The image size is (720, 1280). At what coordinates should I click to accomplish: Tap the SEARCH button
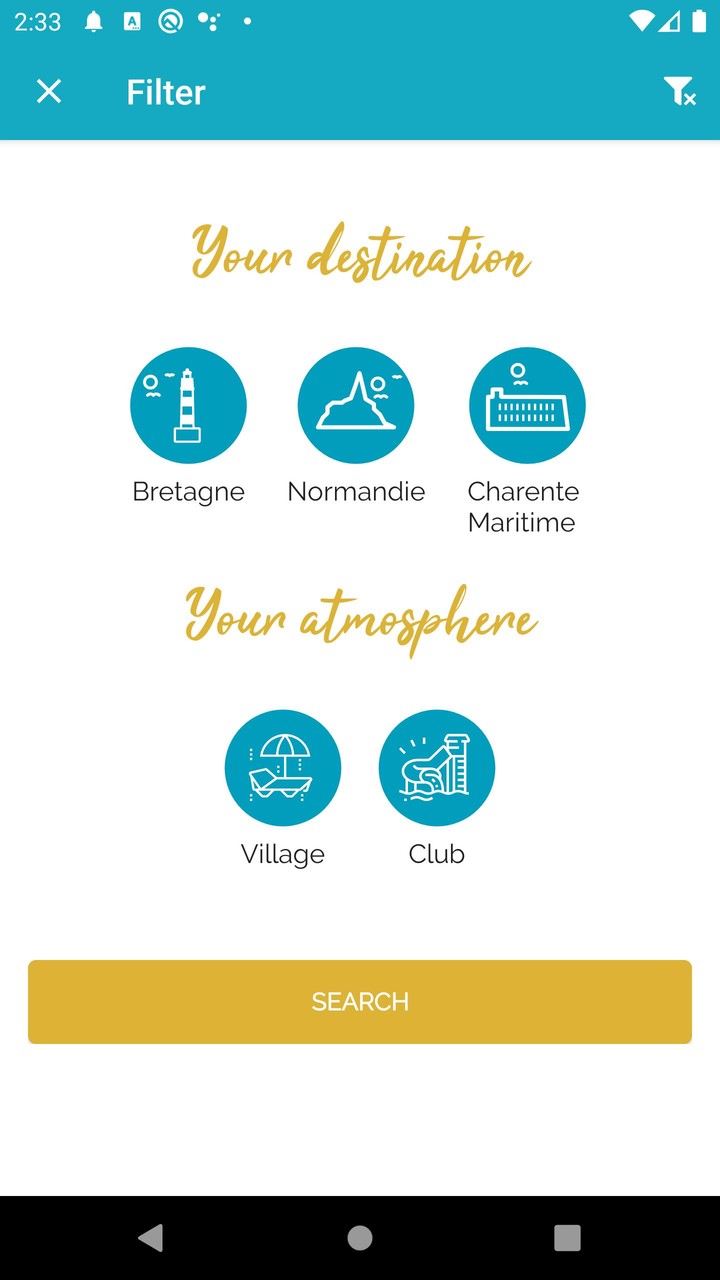[x=360, y=1002]
